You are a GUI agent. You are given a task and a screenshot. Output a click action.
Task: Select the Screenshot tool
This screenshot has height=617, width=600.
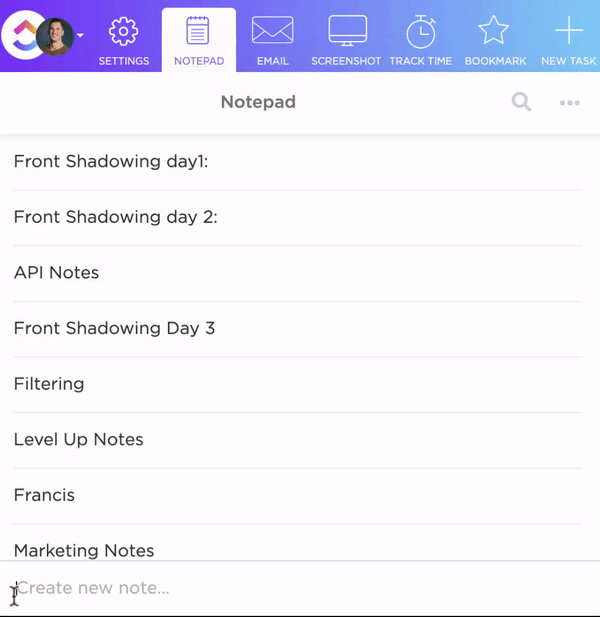coord(346,40)
